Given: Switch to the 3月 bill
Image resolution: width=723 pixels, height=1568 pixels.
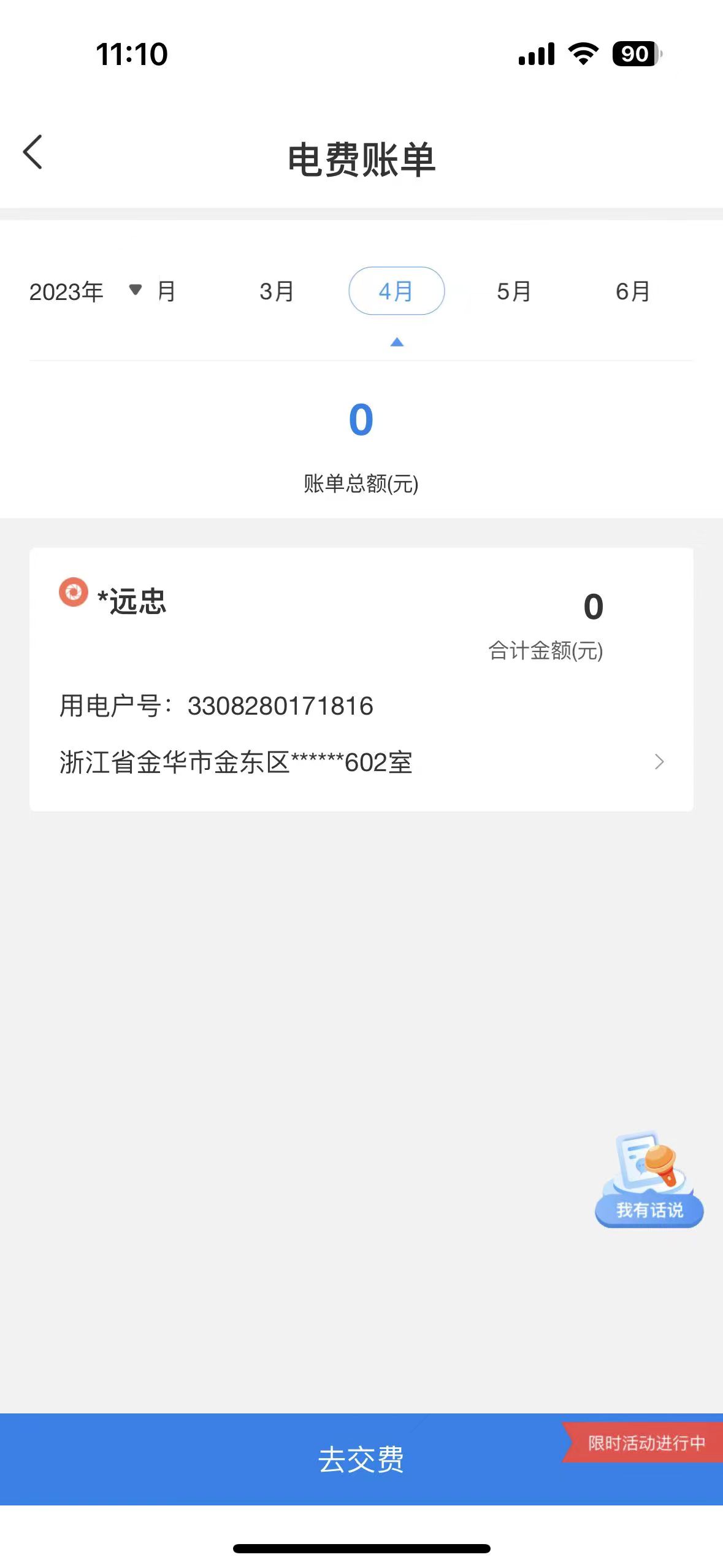Looking at the screenshot, I should click(x=277, y=291).
